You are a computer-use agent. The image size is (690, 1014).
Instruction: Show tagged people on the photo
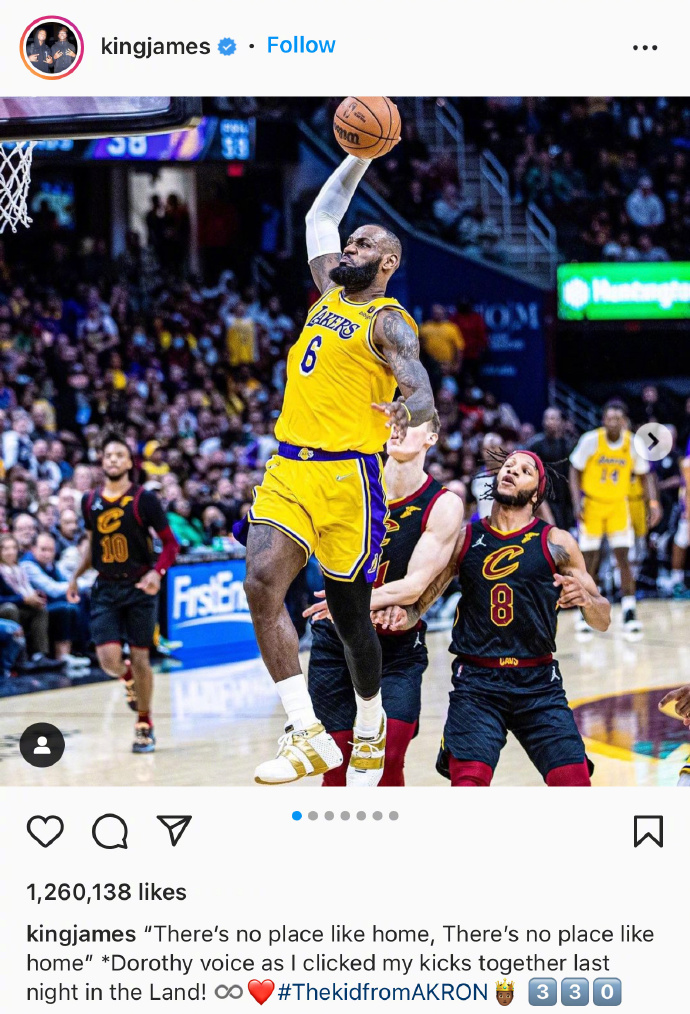pos(42,745)
